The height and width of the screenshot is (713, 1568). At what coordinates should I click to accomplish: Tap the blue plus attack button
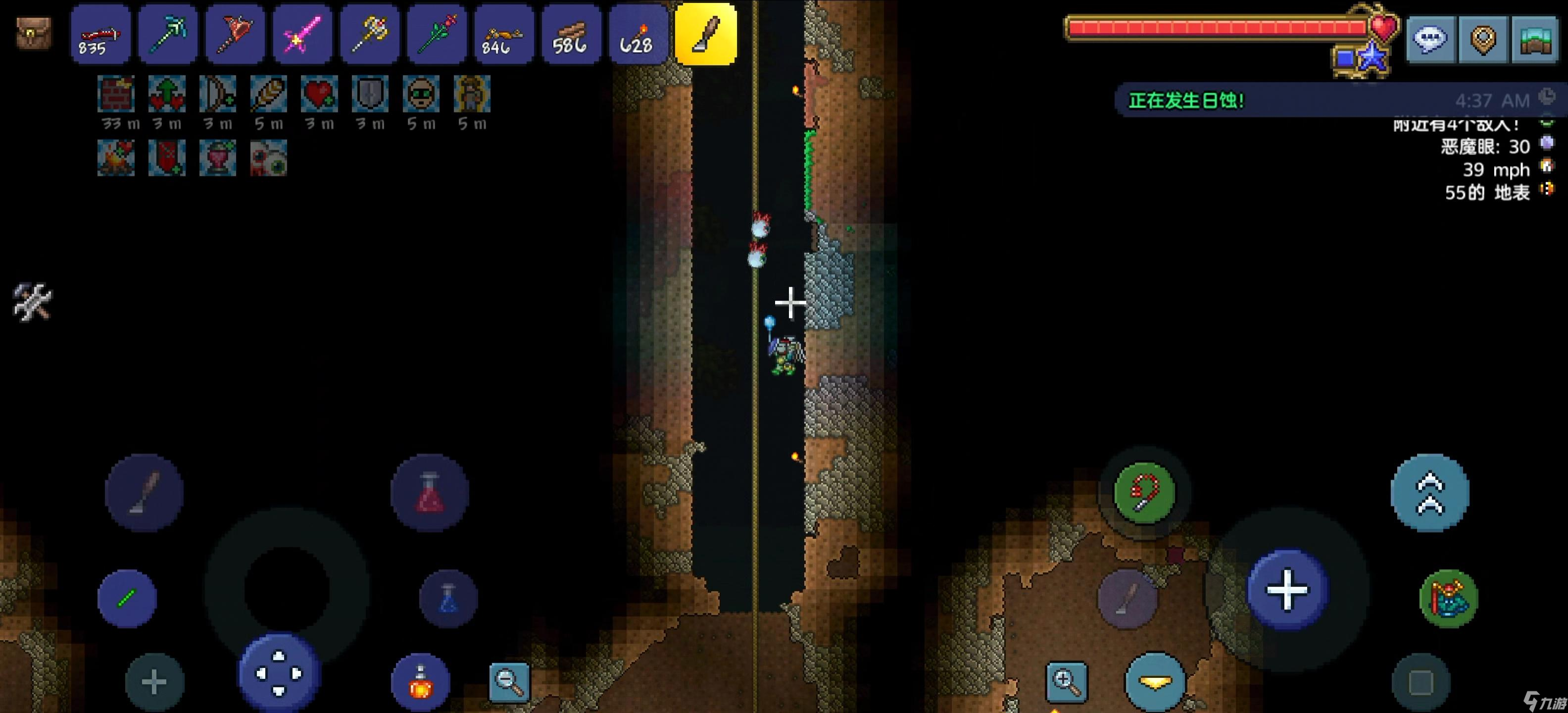click(x=1287, y=589)
